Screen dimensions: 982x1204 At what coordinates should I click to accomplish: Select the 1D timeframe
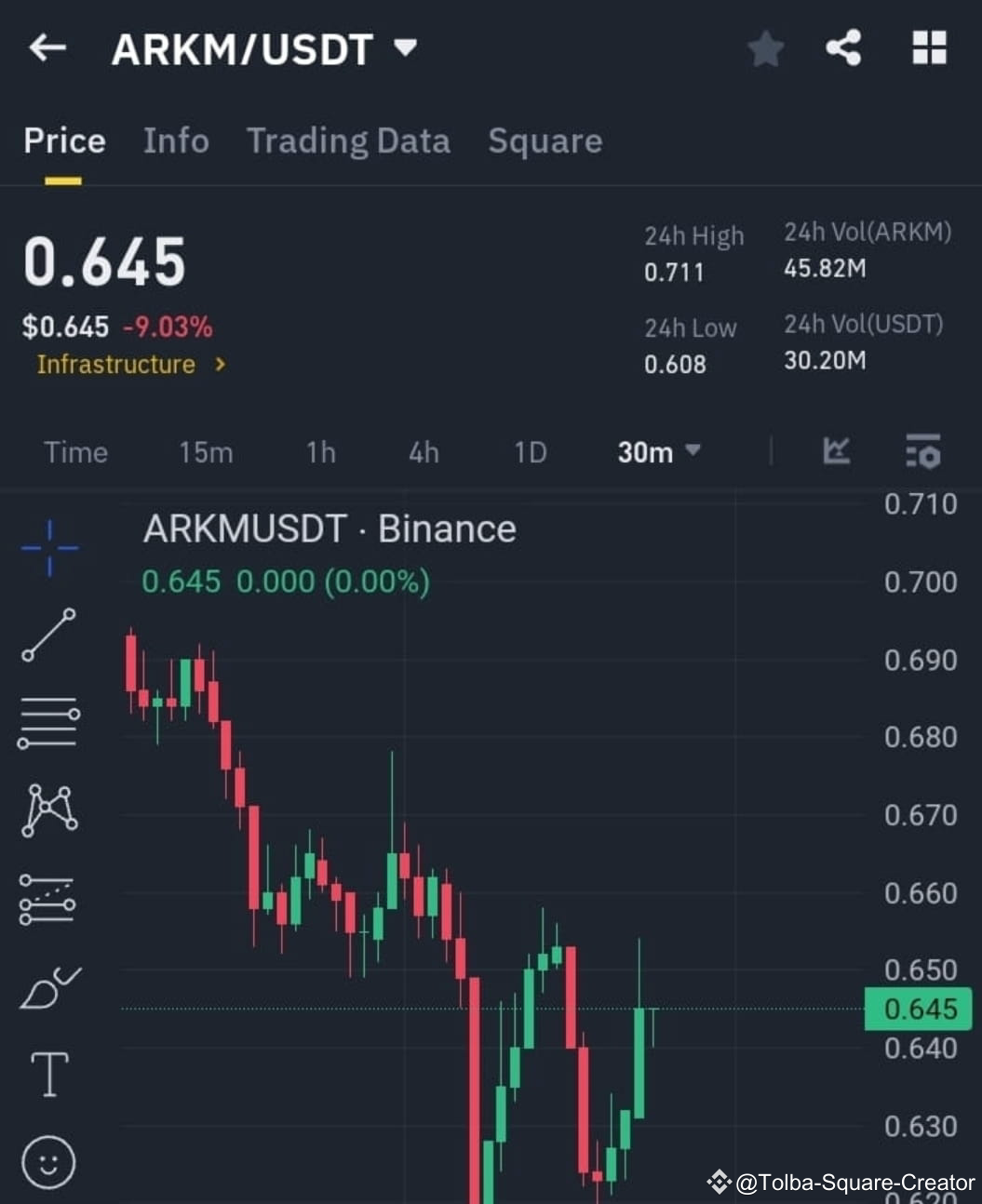(x=529, y=452)
